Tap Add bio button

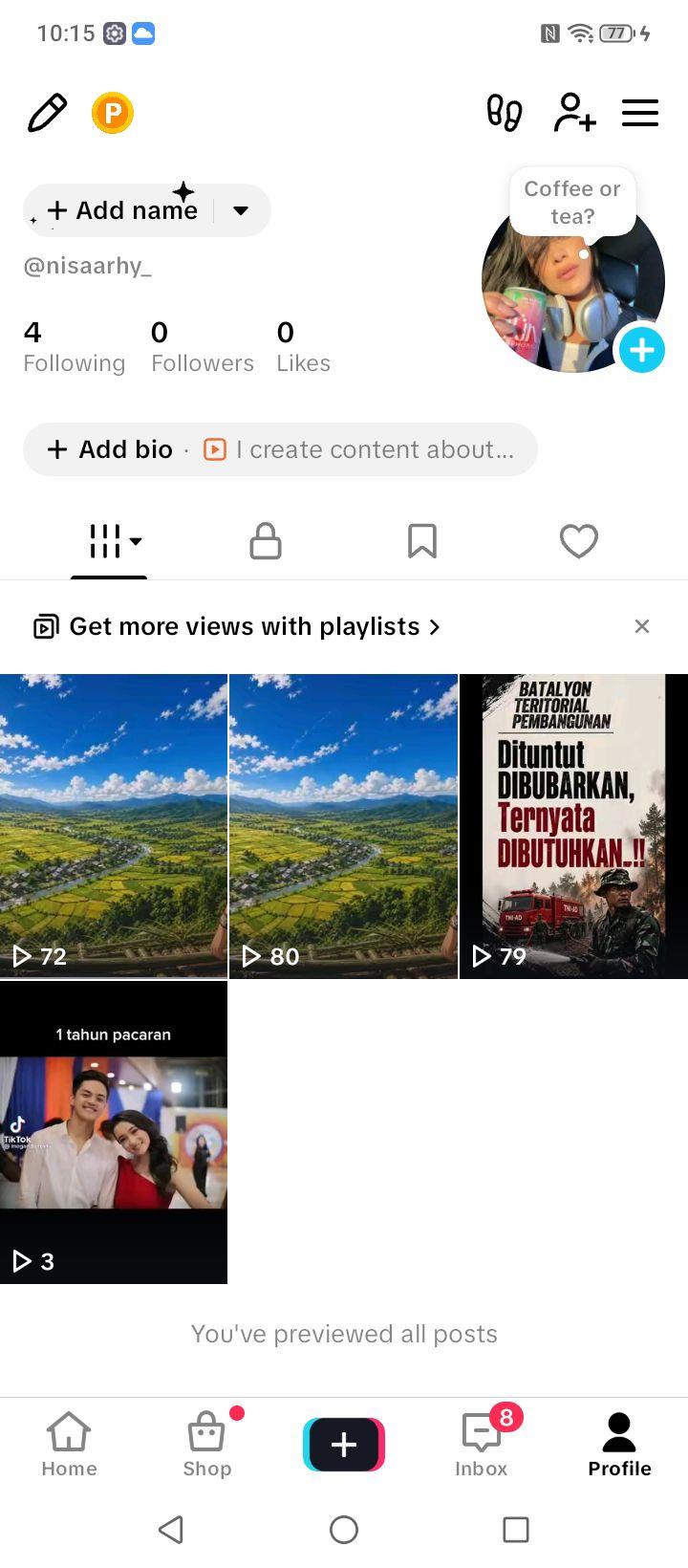click(110, 449)
